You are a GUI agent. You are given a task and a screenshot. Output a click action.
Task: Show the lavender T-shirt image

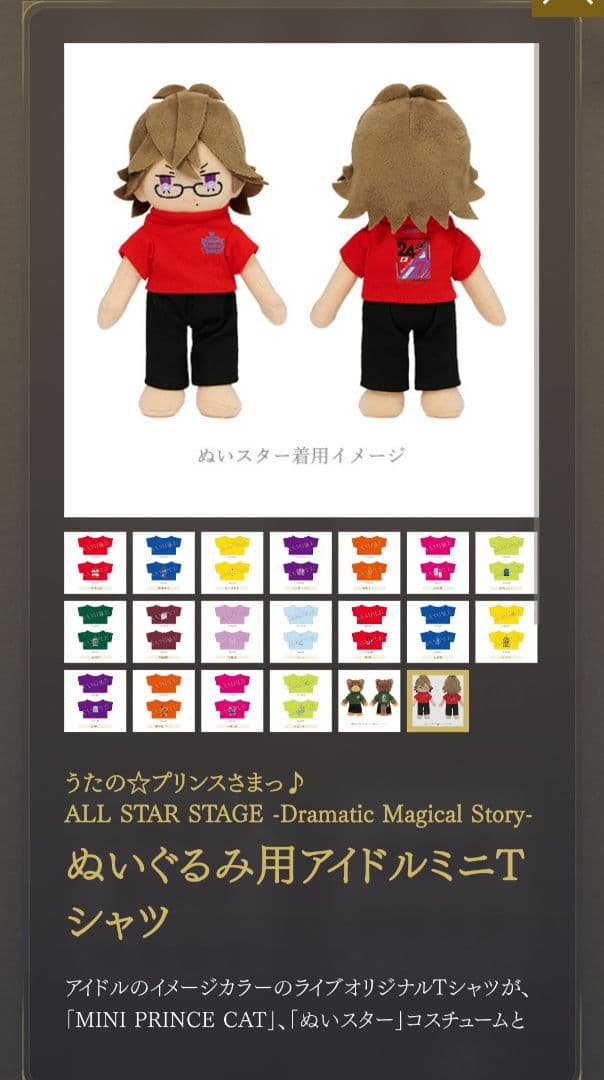pos(232,632)
